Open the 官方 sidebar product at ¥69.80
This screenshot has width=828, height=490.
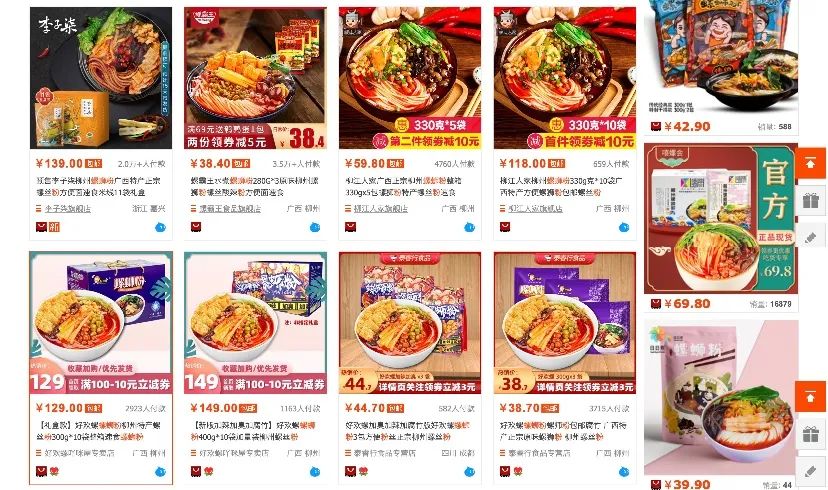coord(721,219)
